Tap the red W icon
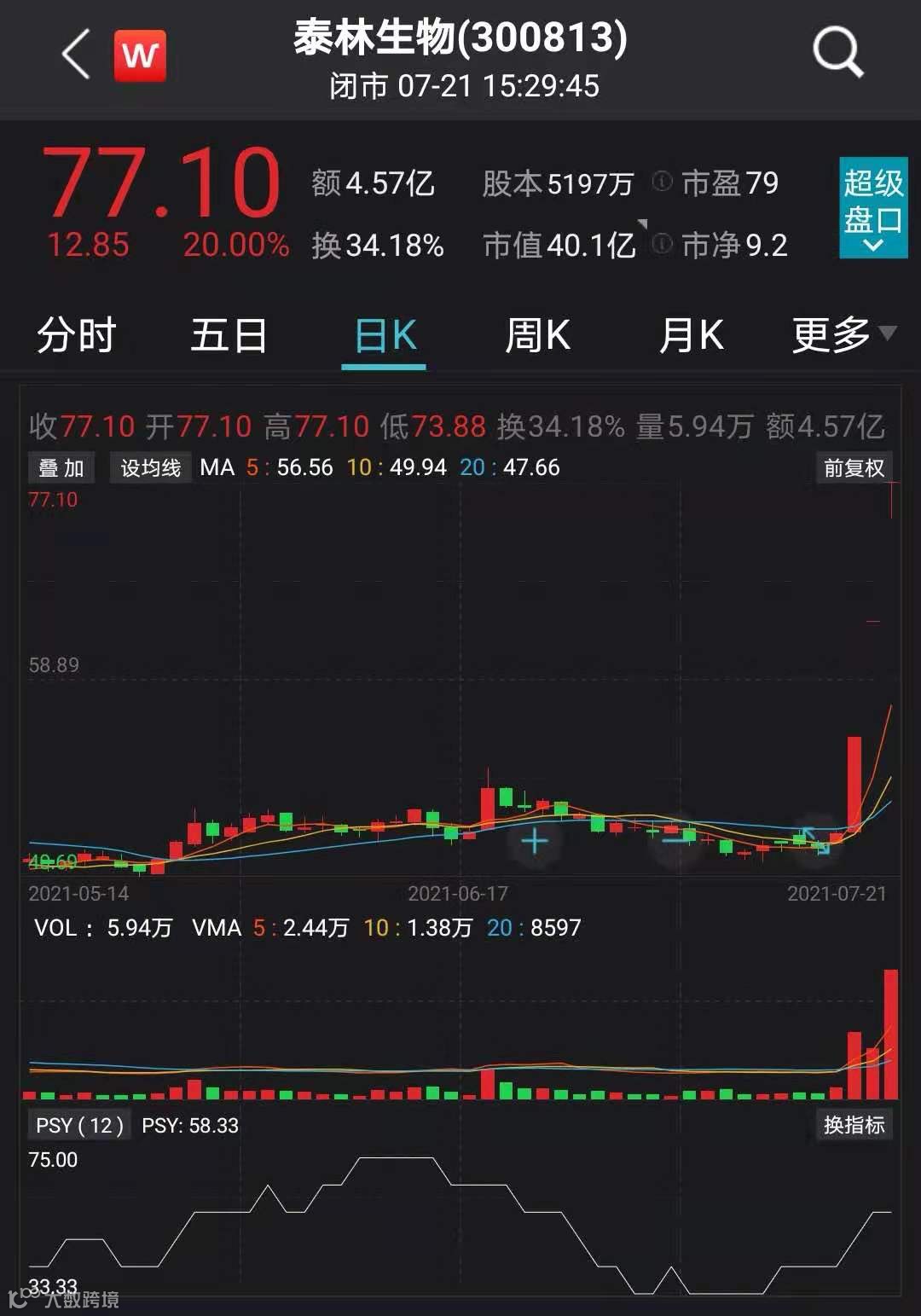This screenshot has width=921, height=1316. click(140, 56)
